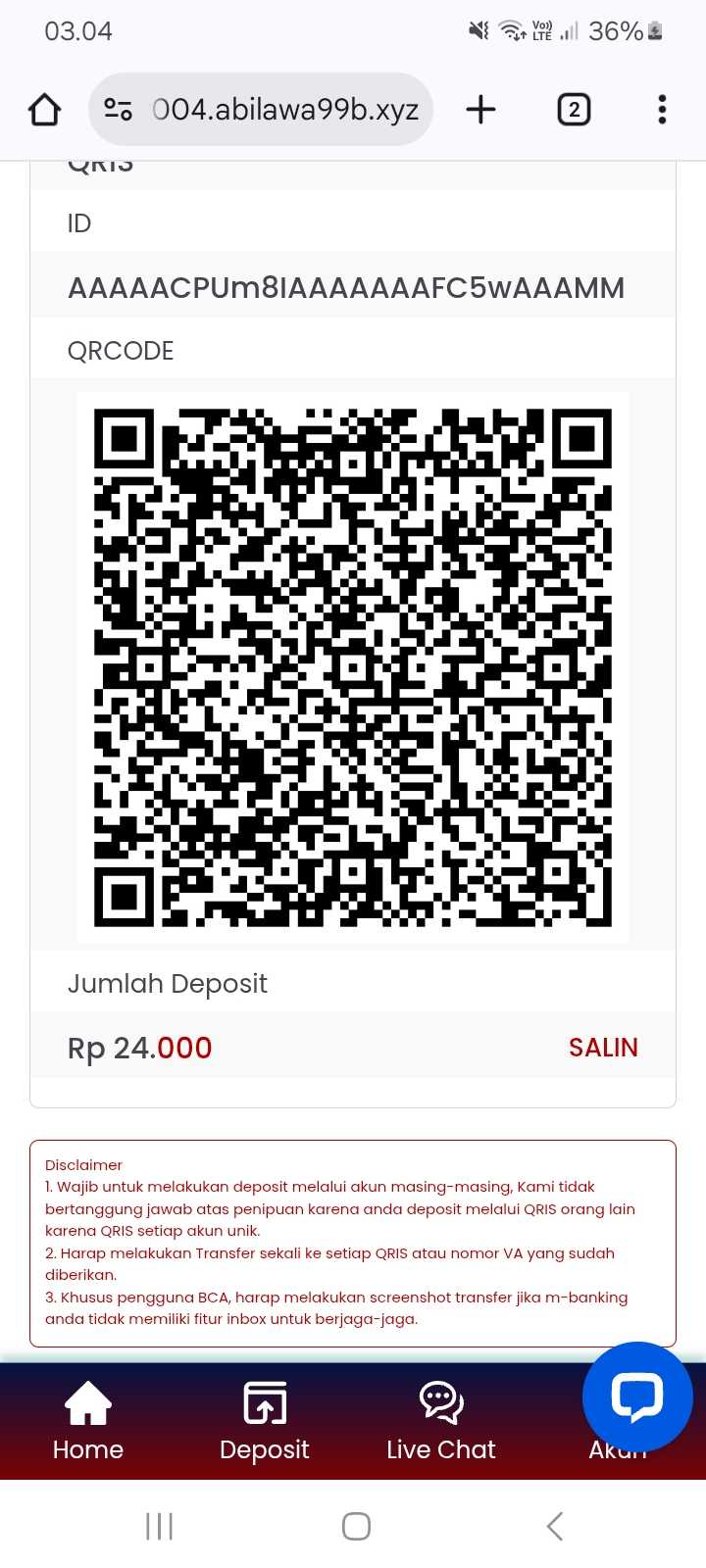View site information icon in address bar
Viewport: 706px width, 1568px height.
pos(118,109)
